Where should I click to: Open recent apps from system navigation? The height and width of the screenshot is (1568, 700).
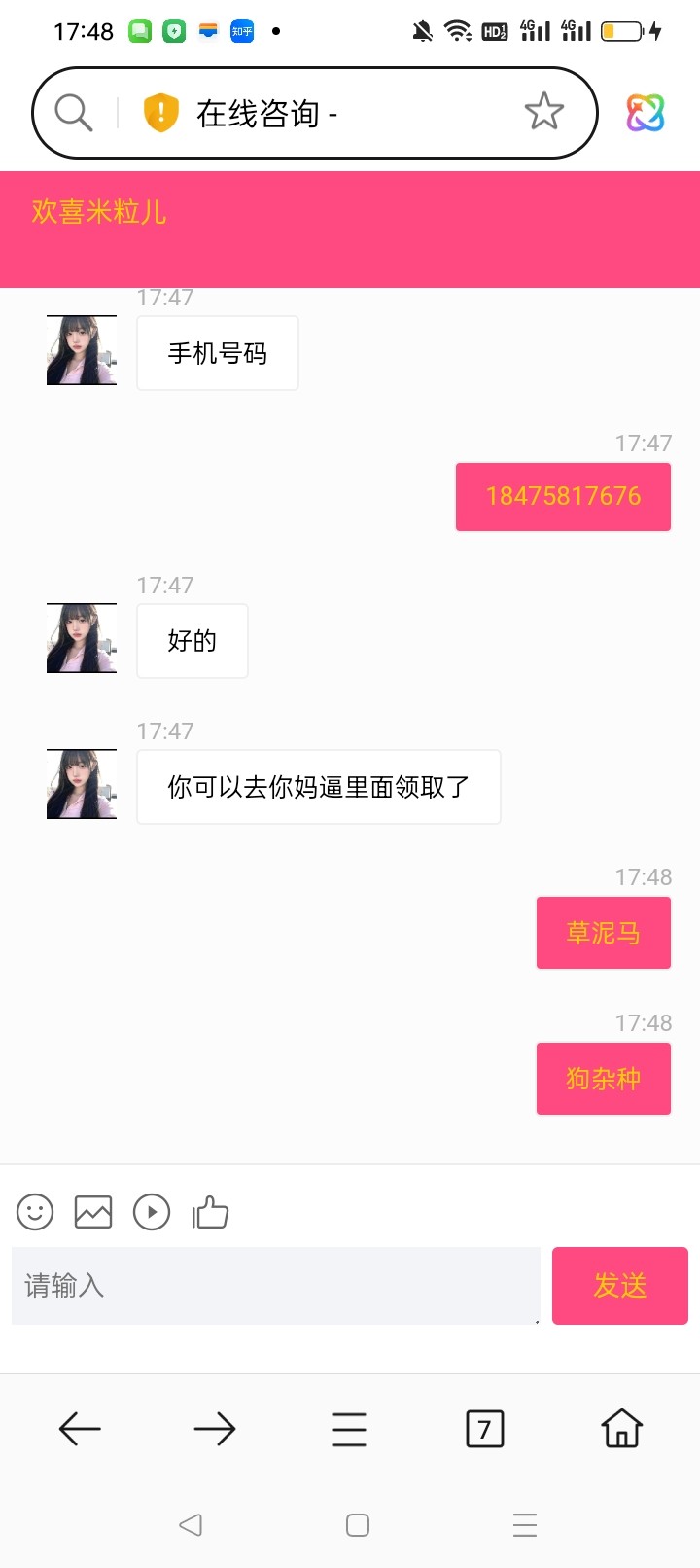coord(525,1524)
